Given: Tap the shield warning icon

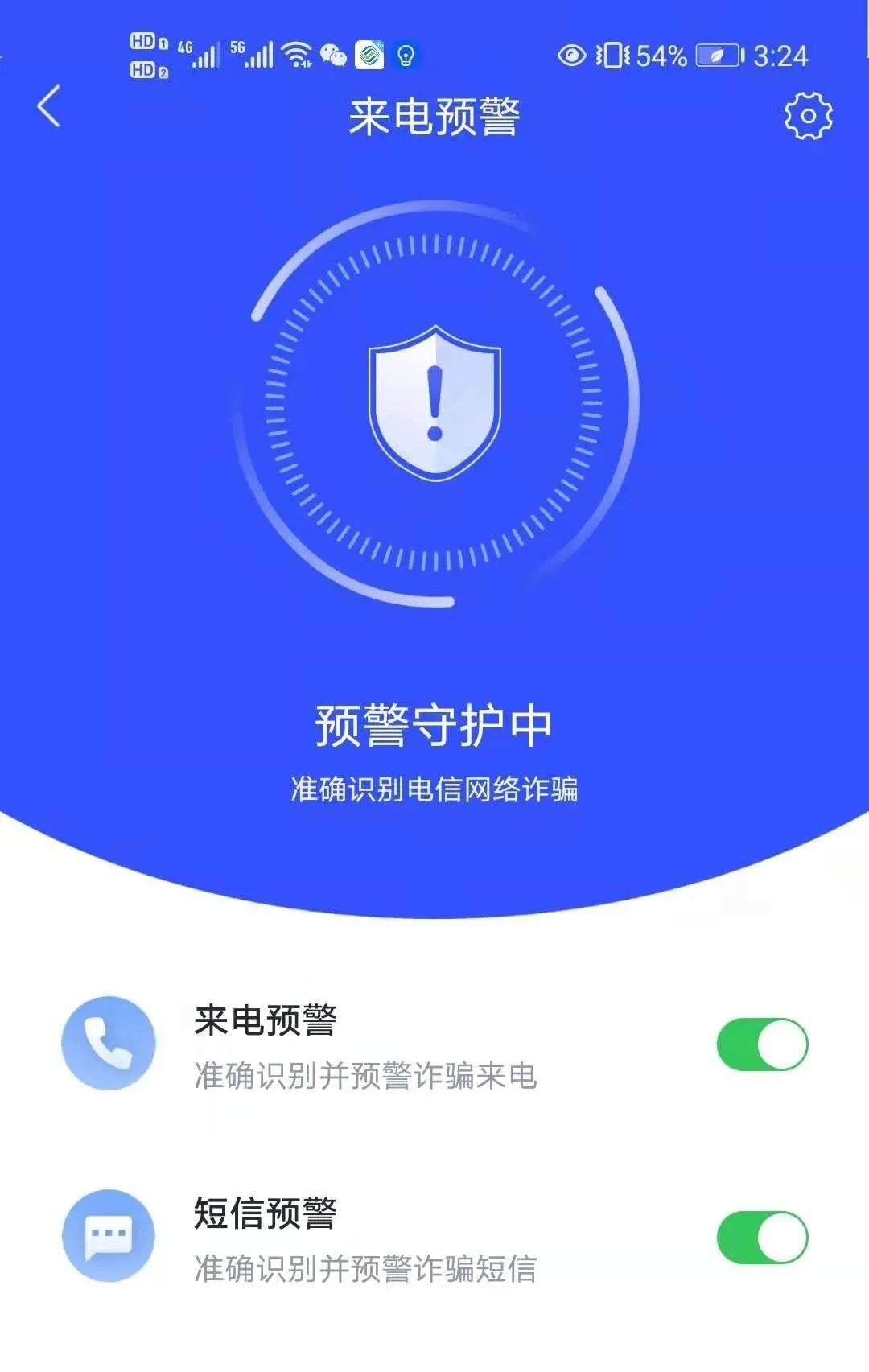Looking at the screenshot, I should [434, 402].
